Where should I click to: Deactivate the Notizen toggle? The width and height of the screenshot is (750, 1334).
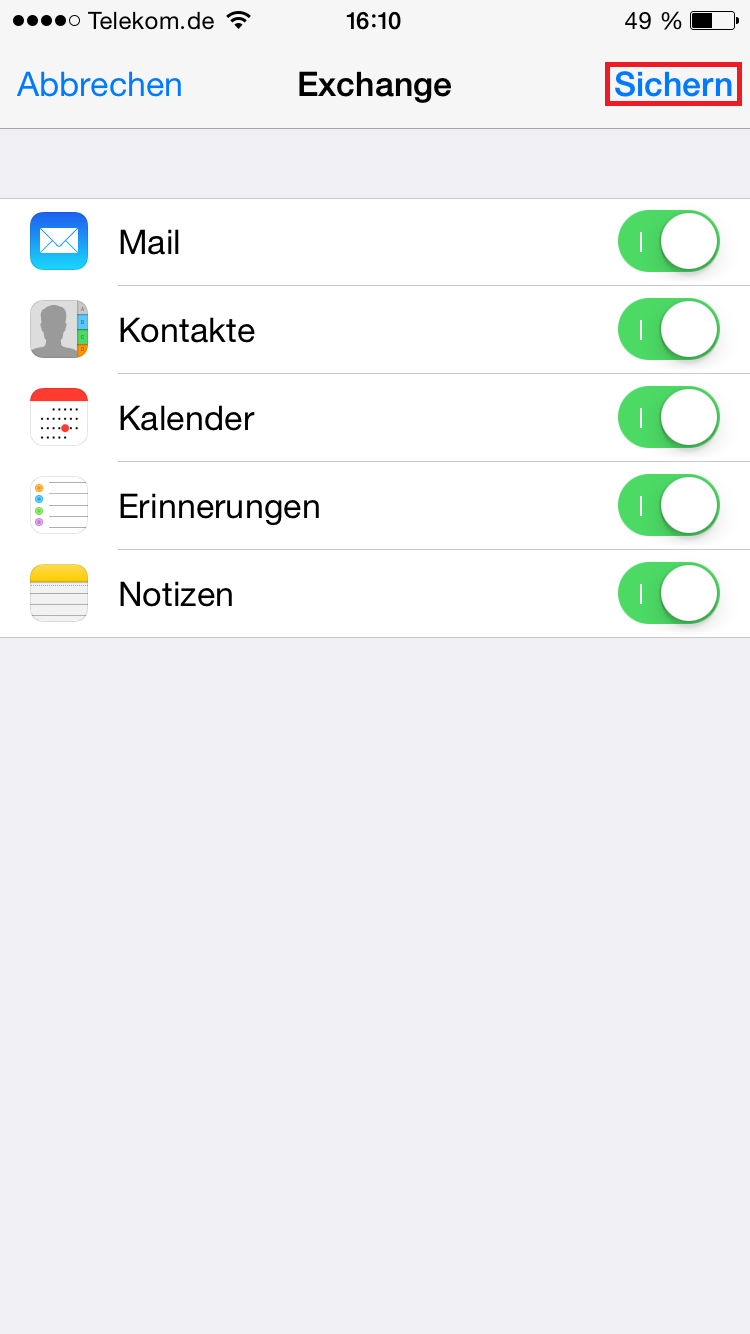click(669, 593)
